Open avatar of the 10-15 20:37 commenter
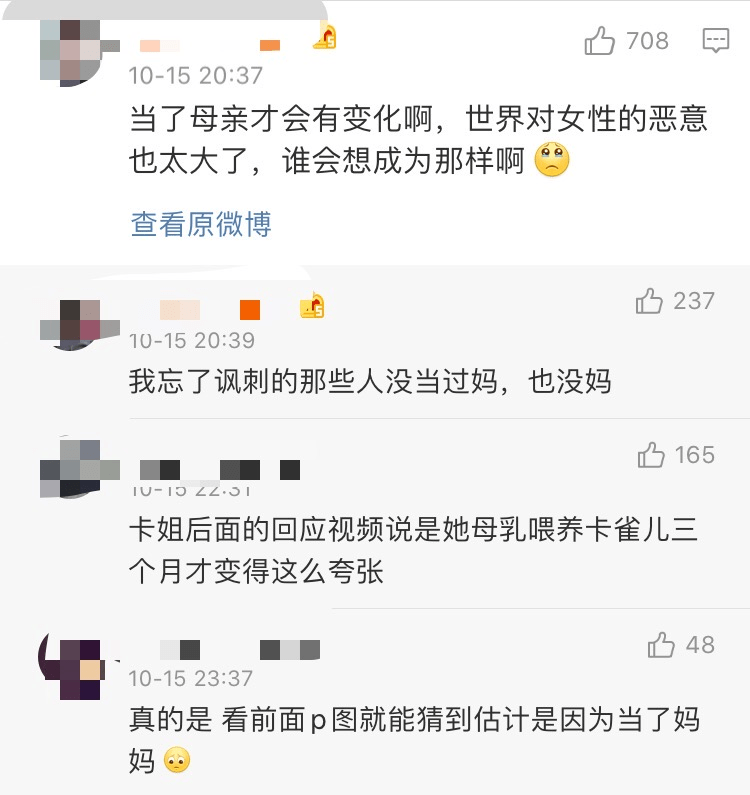The image size is (750, 795). point(70,50)
